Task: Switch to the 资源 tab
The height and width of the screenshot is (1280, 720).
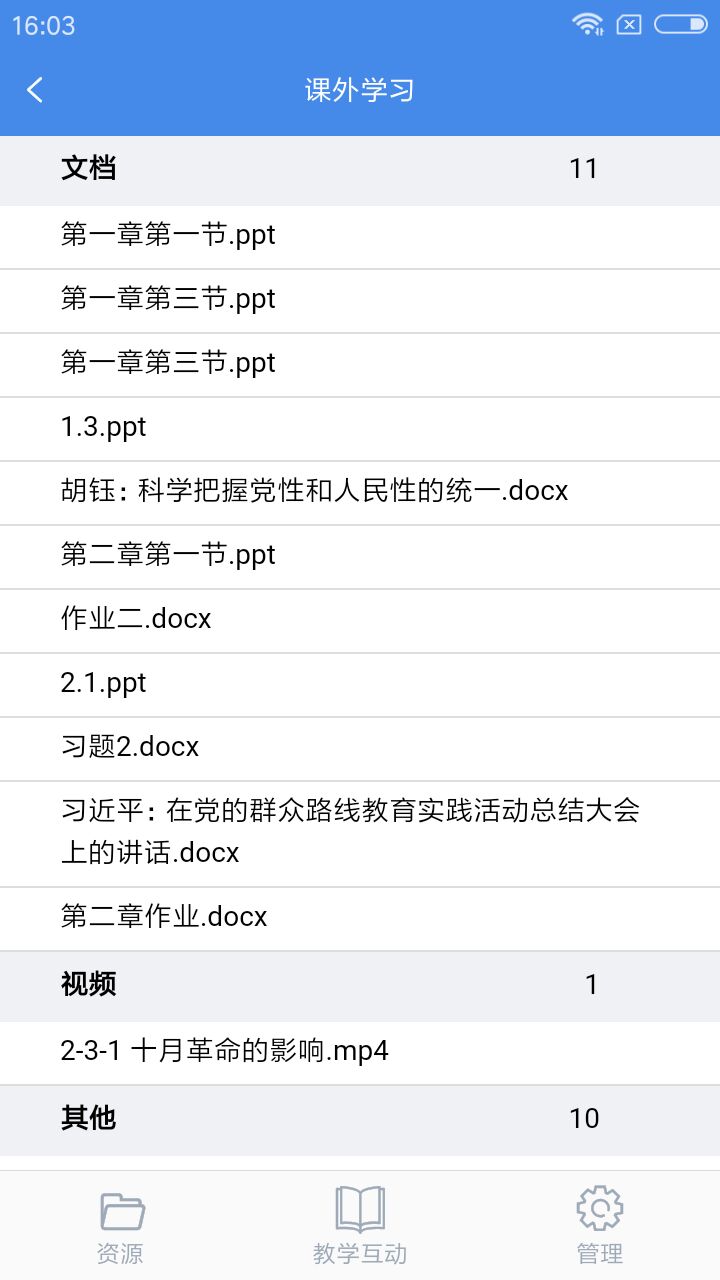Action: coord(121,1226)
